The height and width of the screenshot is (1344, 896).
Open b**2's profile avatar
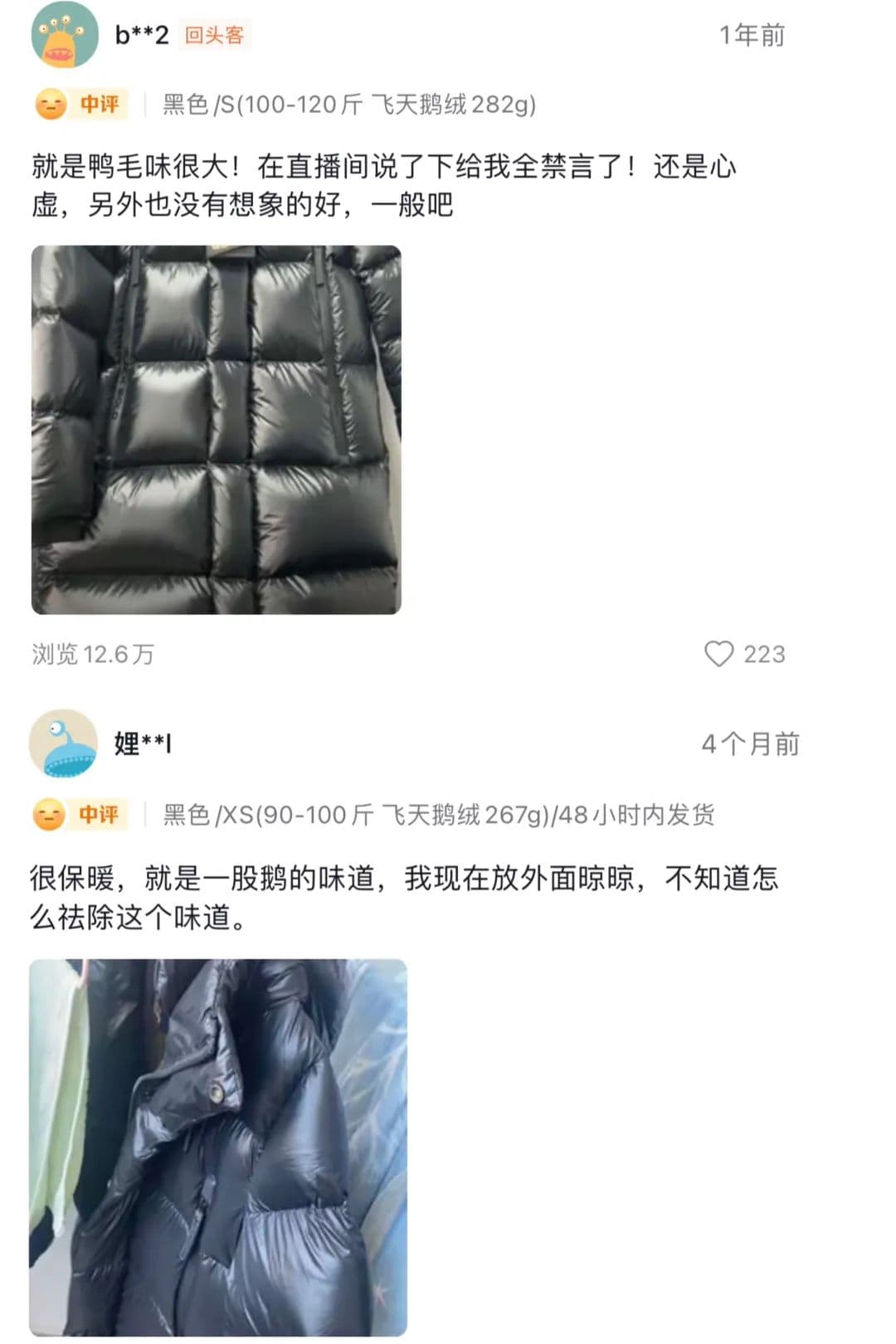tap(65, 35)
